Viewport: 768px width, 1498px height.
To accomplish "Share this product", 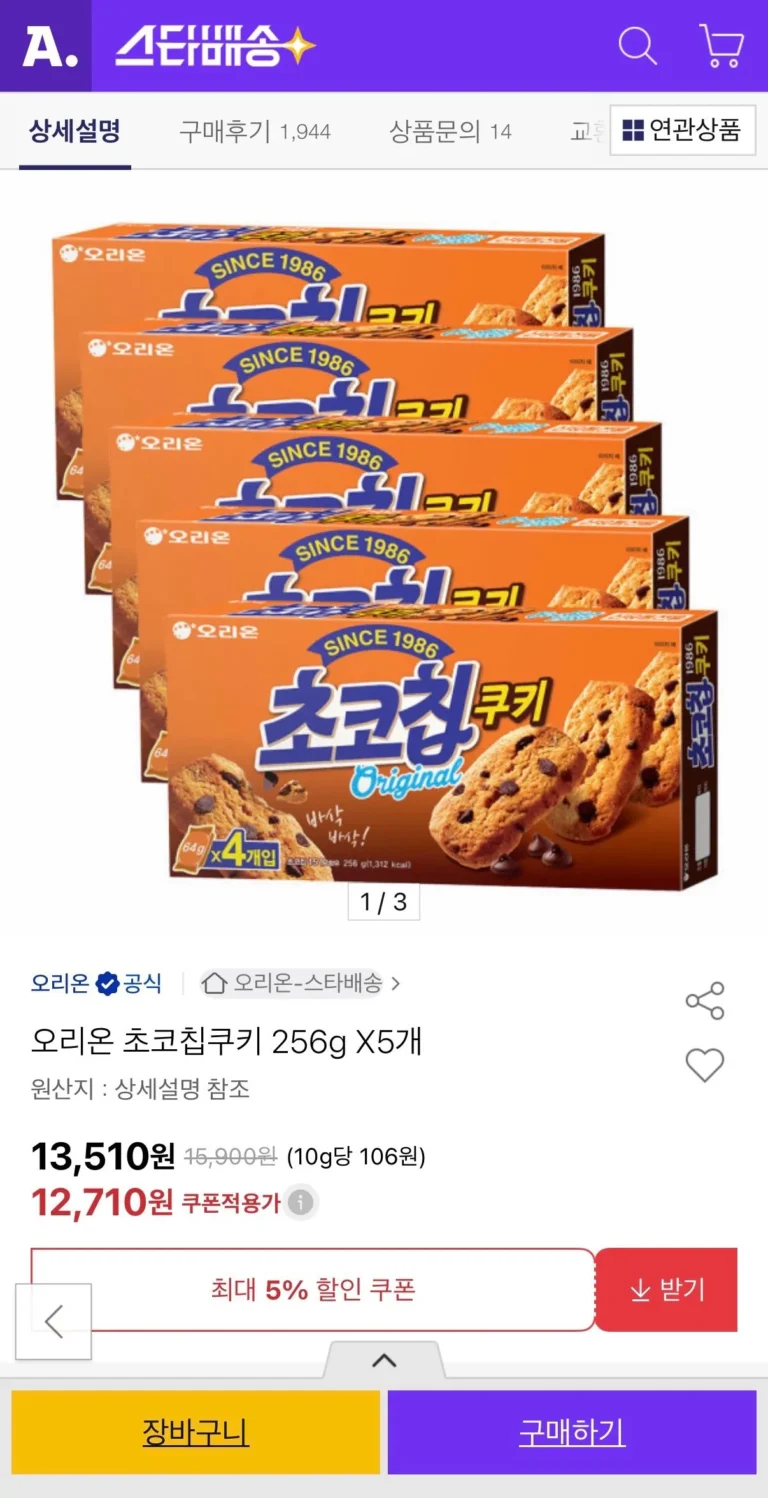I will coord(704,1001).
